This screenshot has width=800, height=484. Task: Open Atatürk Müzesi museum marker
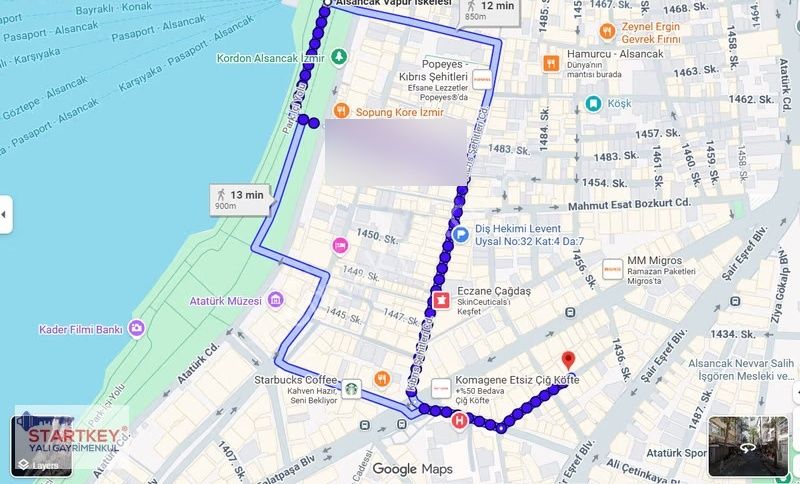point(276,301)
